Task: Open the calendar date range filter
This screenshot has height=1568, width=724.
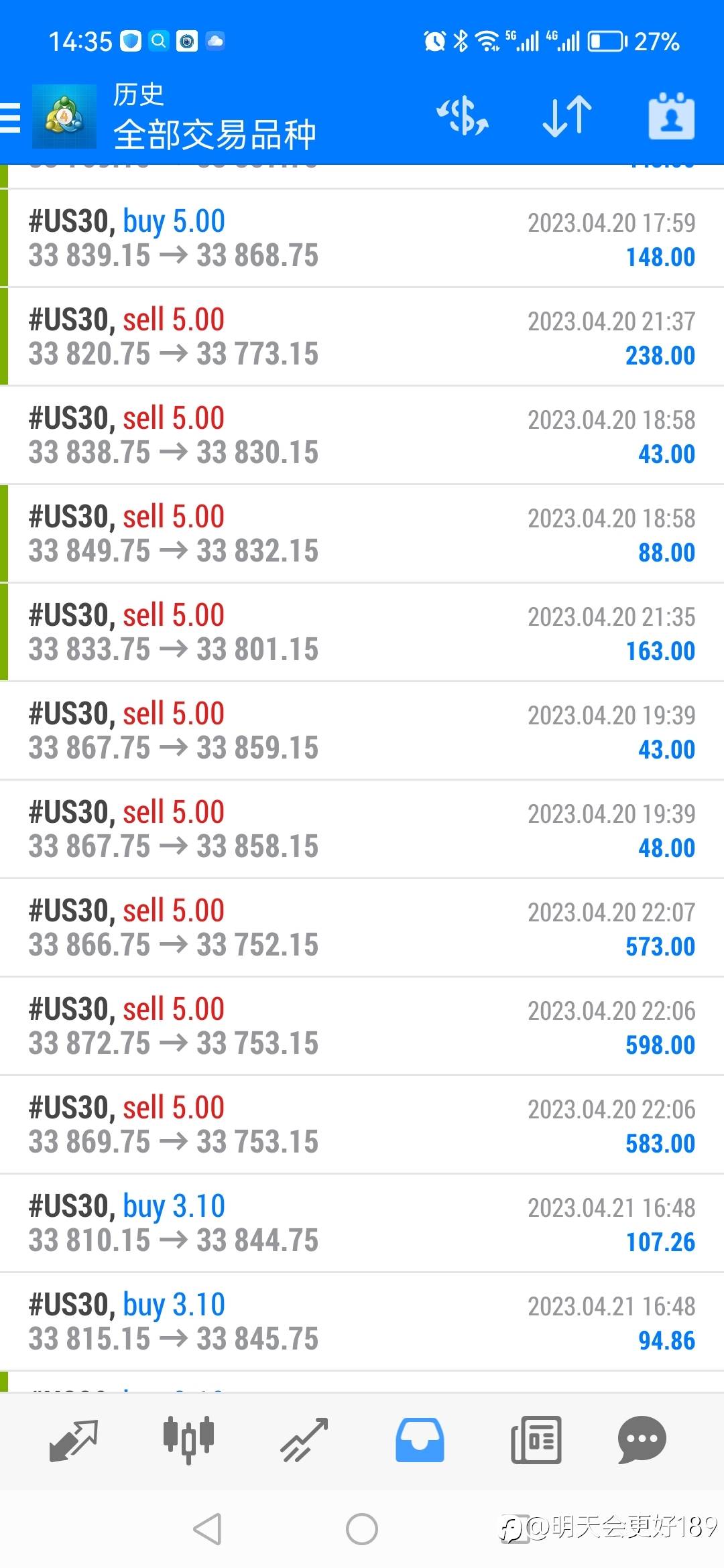Action: 672,116
